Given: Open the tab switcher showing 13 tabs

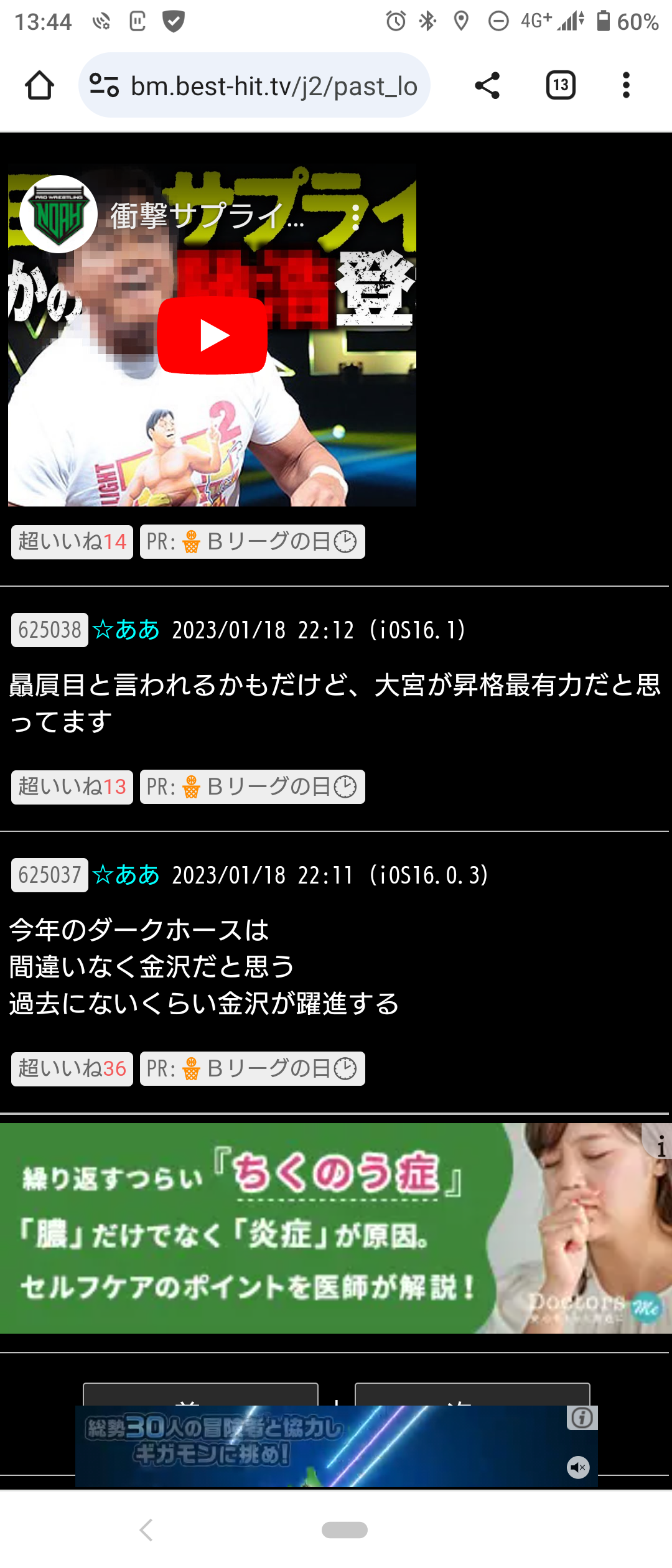Looking at the screenshot, I should 560,85.
